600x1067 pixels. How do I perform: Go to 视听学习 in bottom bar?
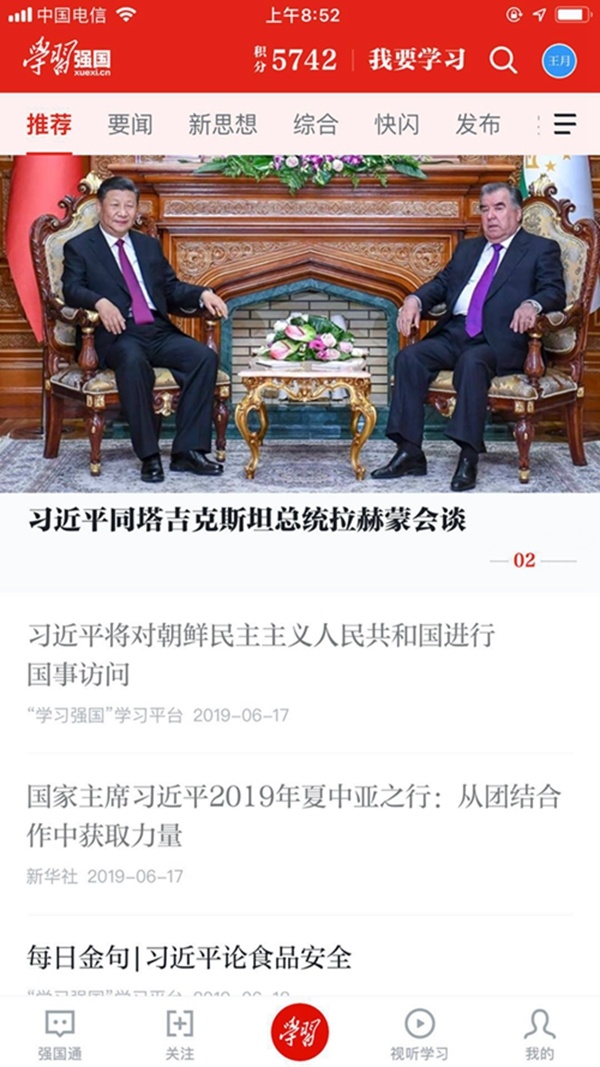coord(419,1034)
